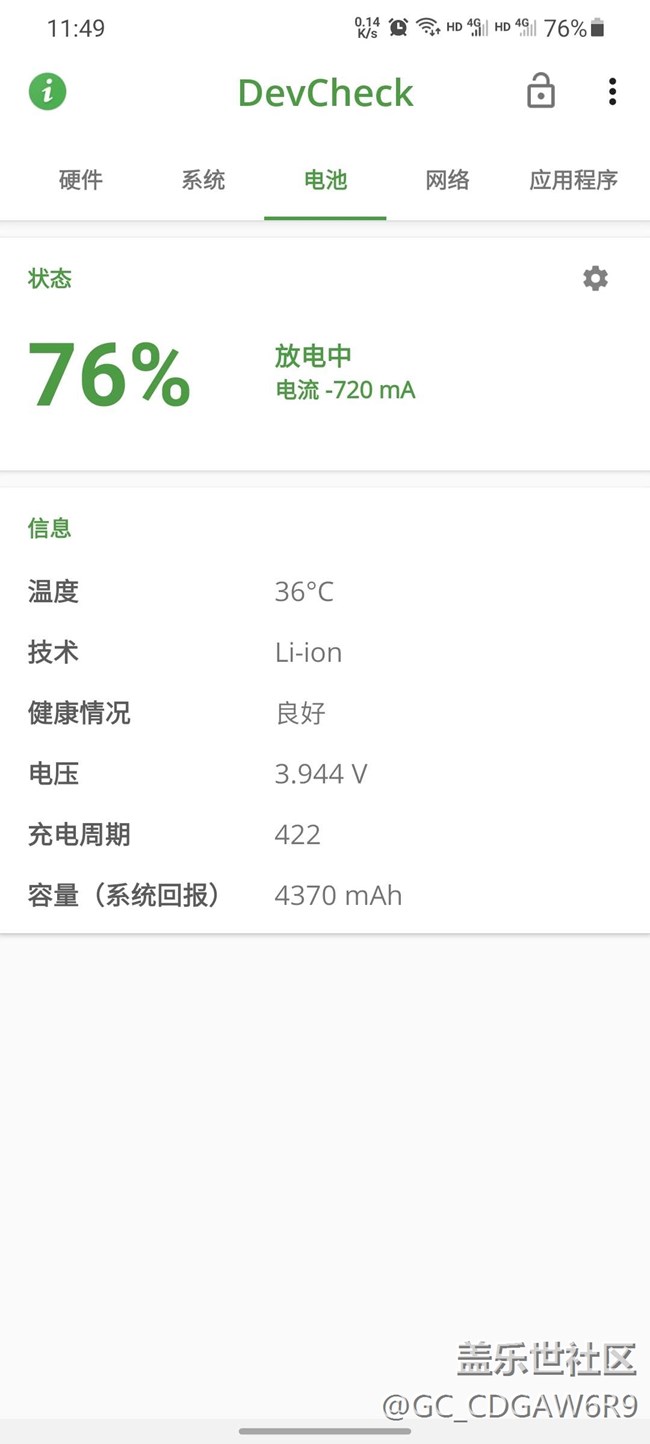
Task: Tap the lock icon in app bar
Action: pos(541,91)
